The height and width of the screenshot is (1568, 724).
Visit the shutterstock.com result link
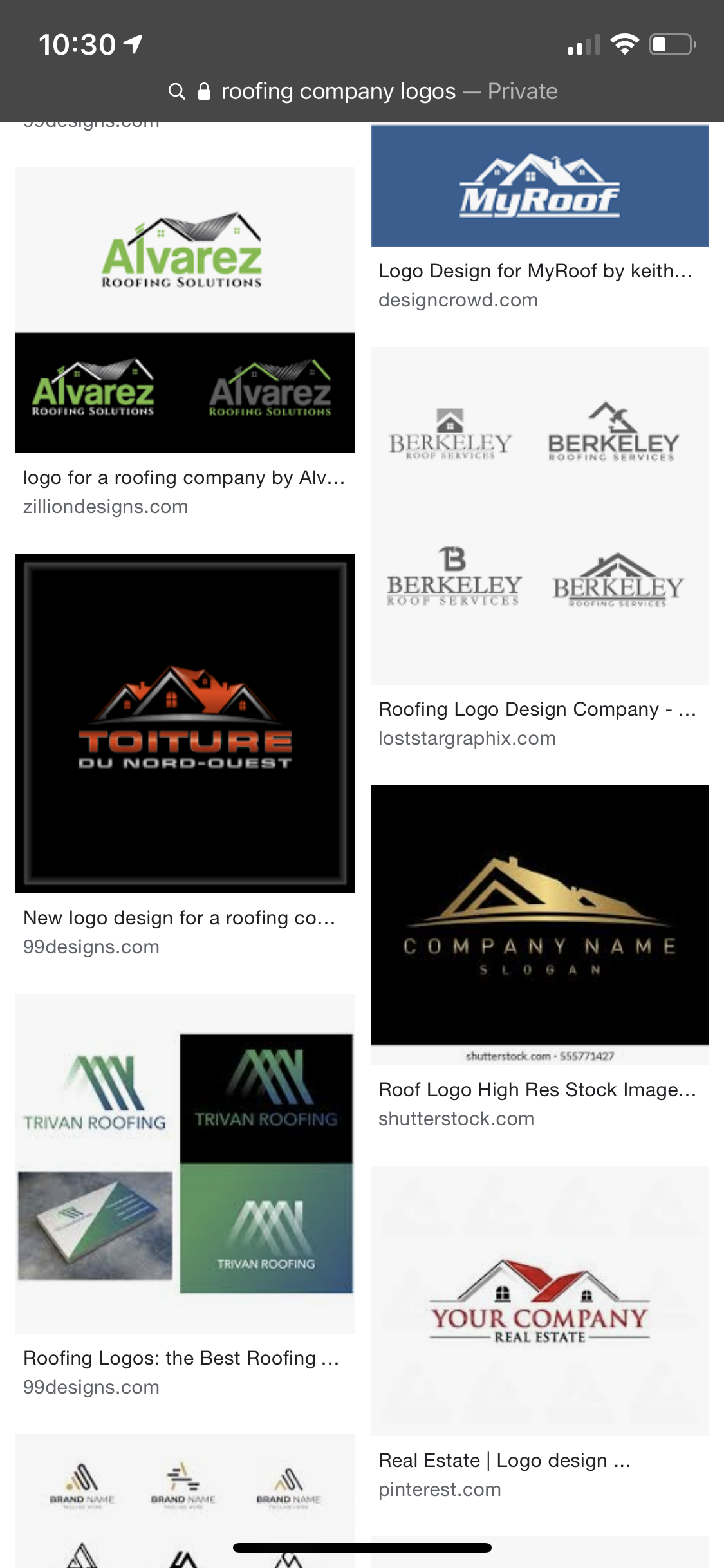point(456,1119)
